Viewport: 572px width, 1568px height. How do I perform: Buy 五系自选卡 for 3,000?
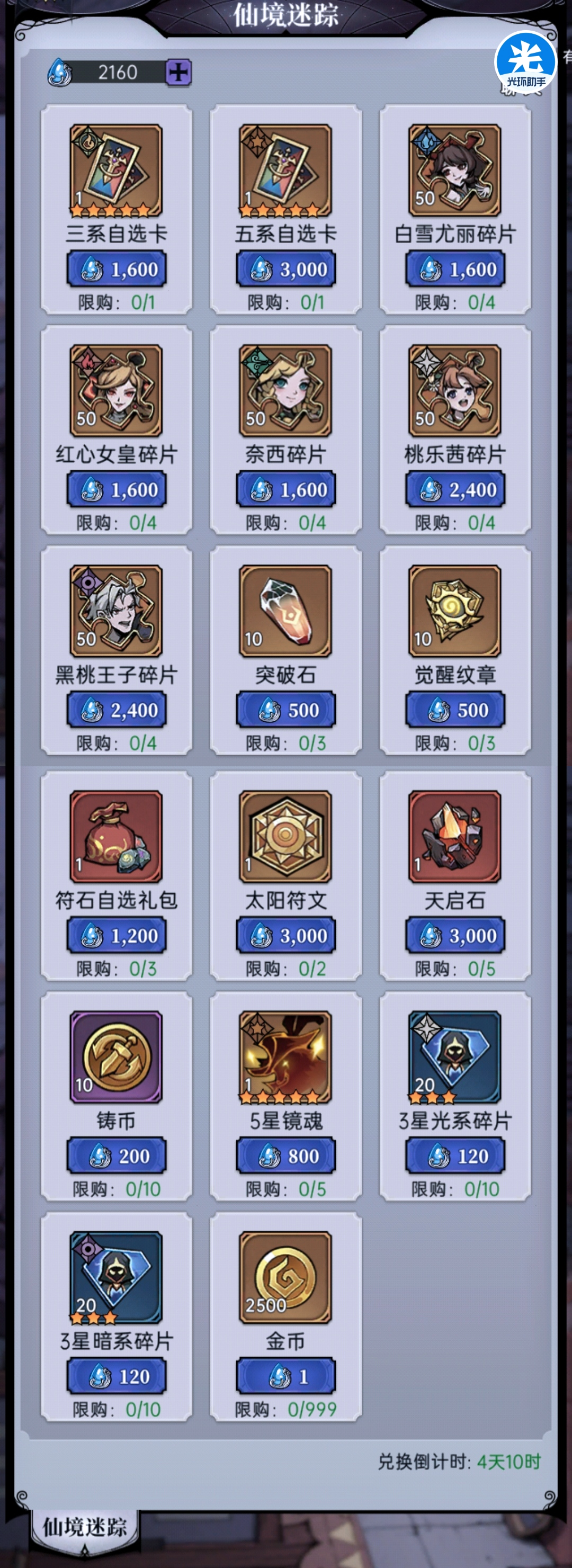(x=285, y=269)
